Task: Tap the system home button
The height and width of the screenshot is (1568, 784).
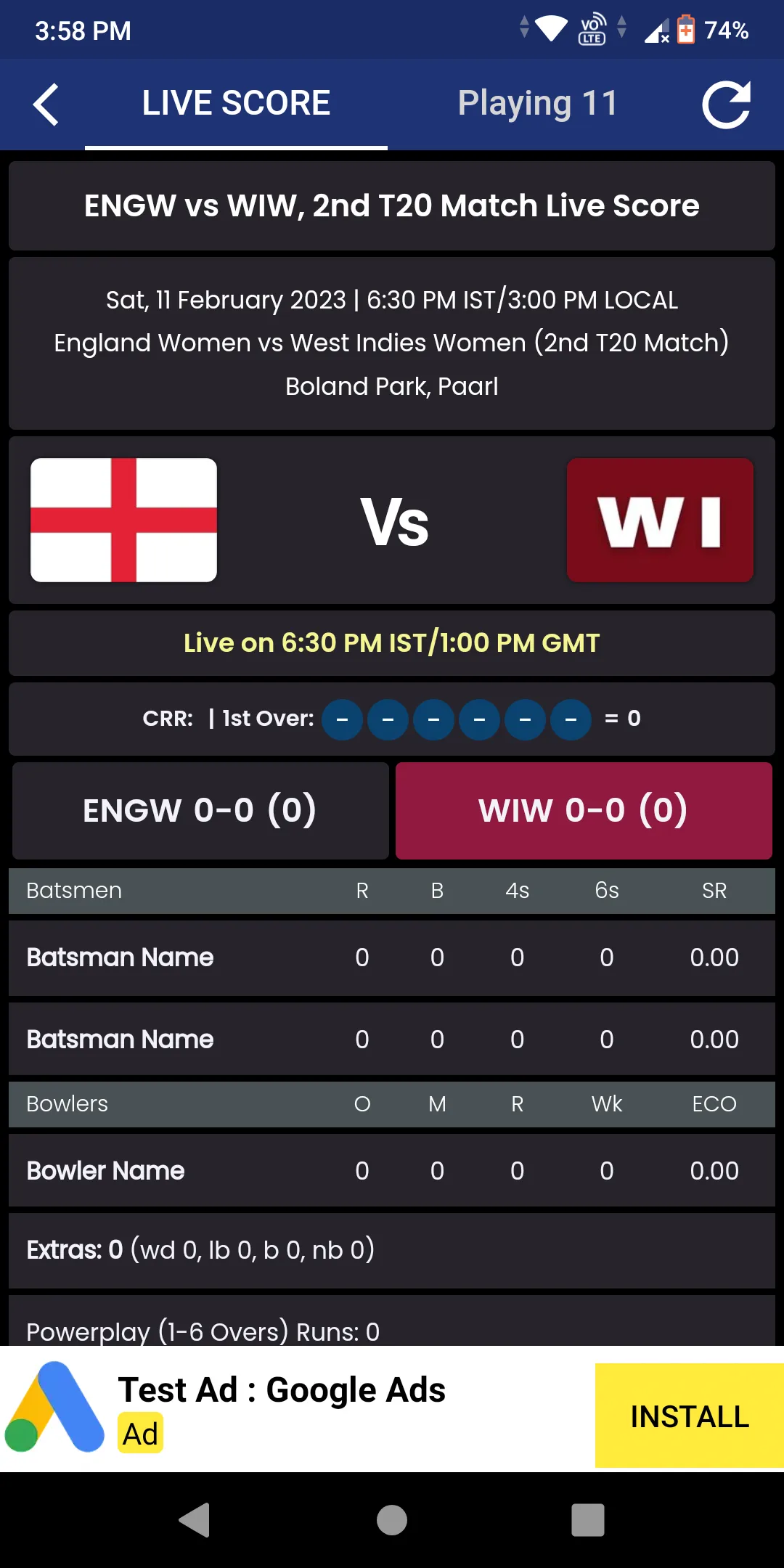Action: tap(392, 1520)
